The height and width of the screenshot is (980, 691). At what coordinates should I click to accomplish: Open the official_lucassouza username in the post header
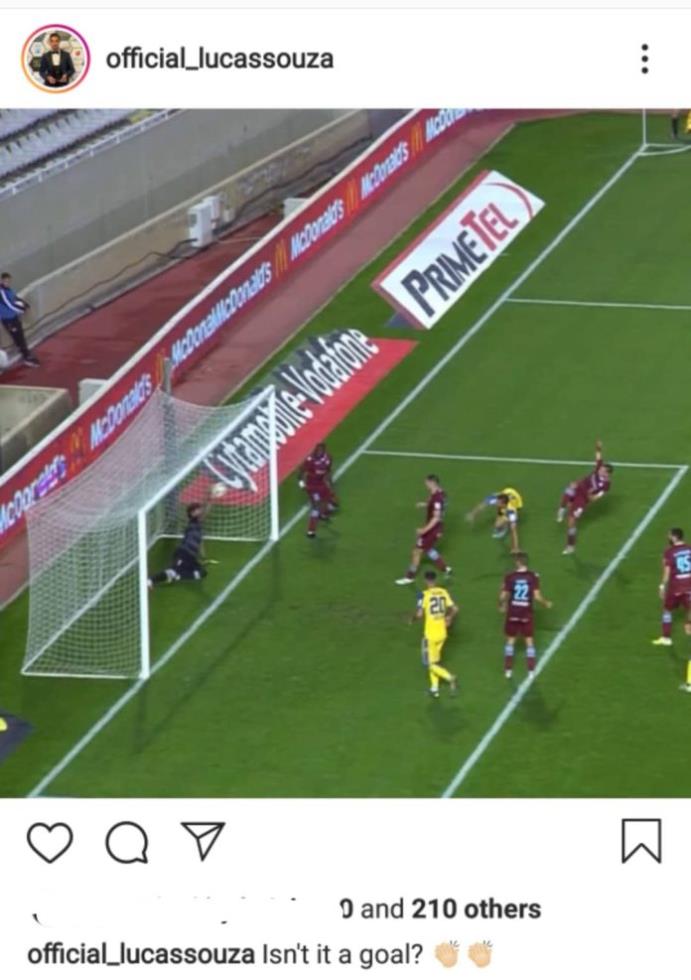(x=220, y=59)
